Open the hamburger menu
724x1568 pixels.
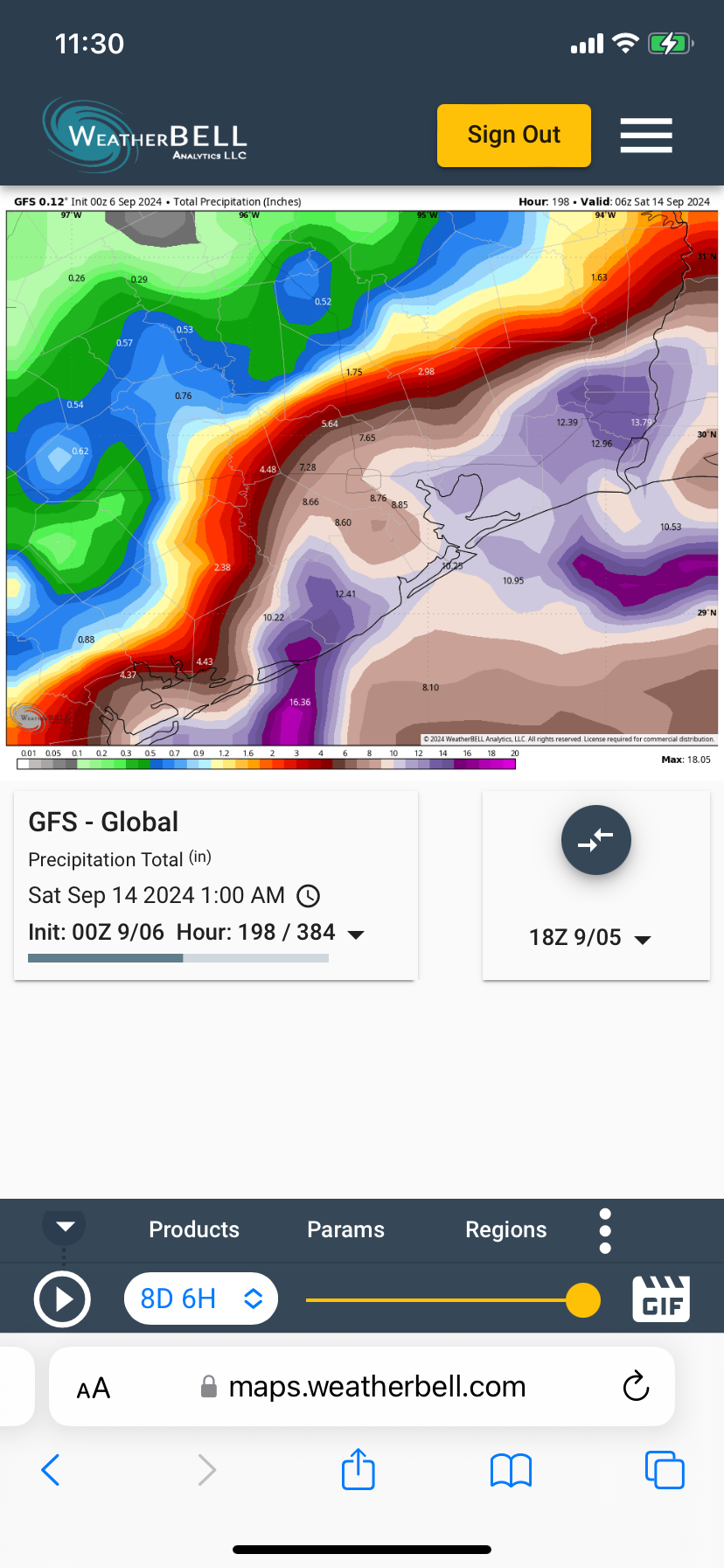[646, 136]
